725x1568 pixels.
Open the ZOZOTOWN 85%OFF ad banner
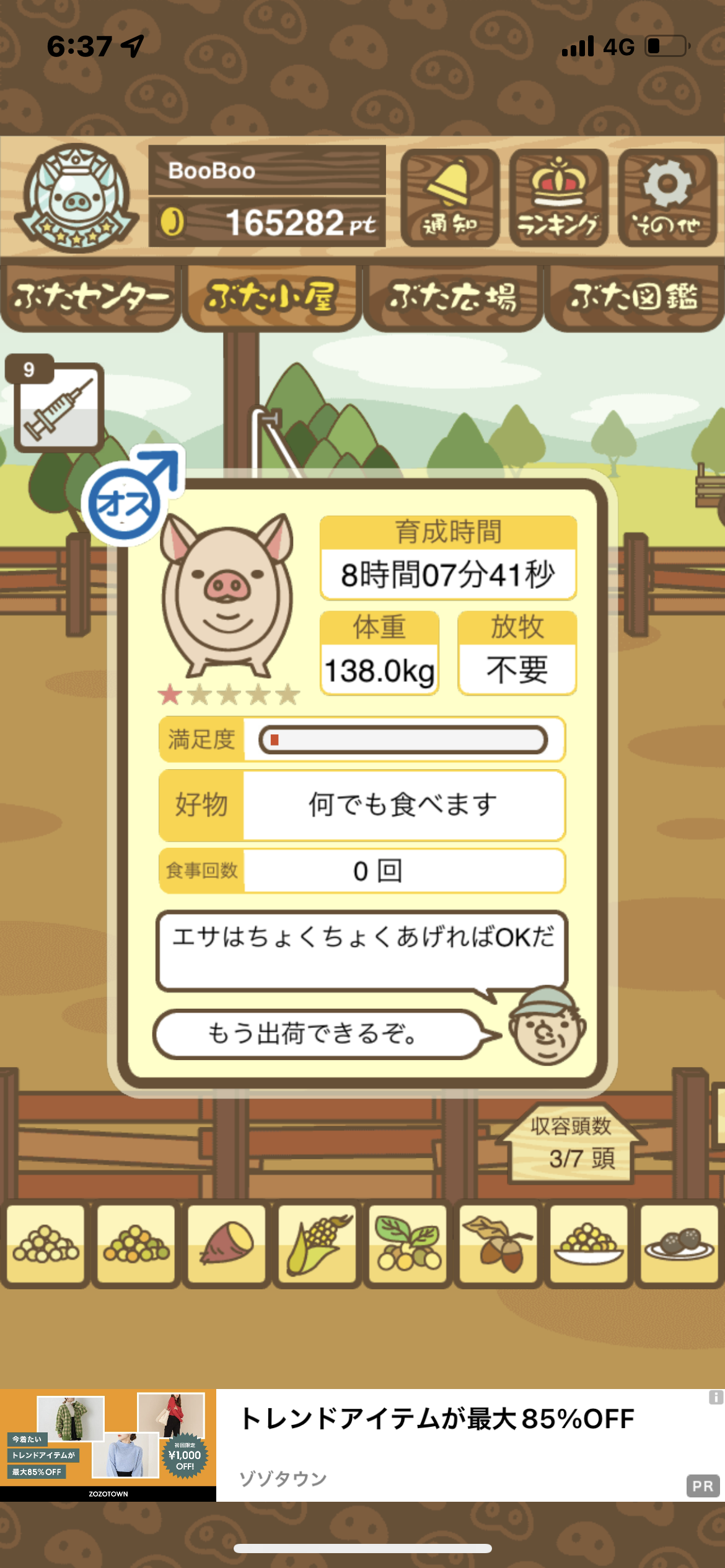[362, 1445]
